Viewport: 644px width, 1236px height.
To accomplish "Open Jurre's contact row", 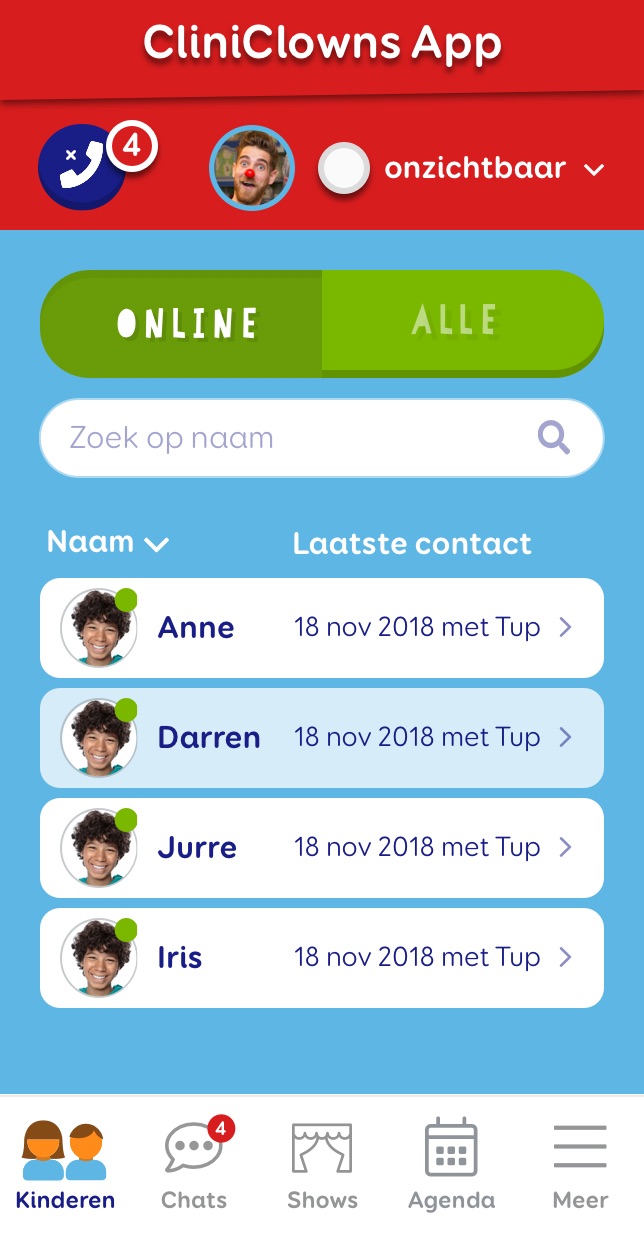I will point(321,848).
